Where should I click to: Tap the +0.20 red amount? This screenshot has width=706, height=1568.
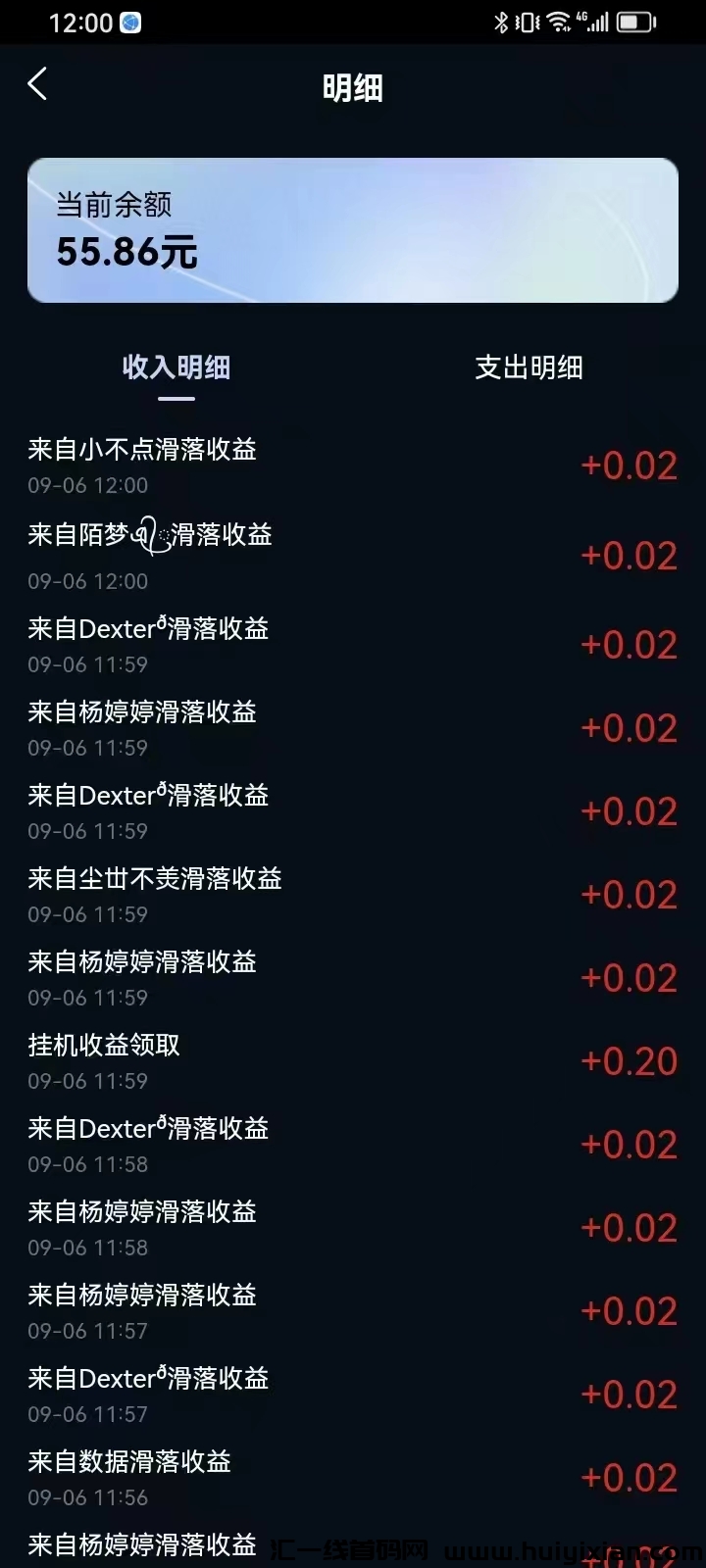click(x=629, y=1060)
